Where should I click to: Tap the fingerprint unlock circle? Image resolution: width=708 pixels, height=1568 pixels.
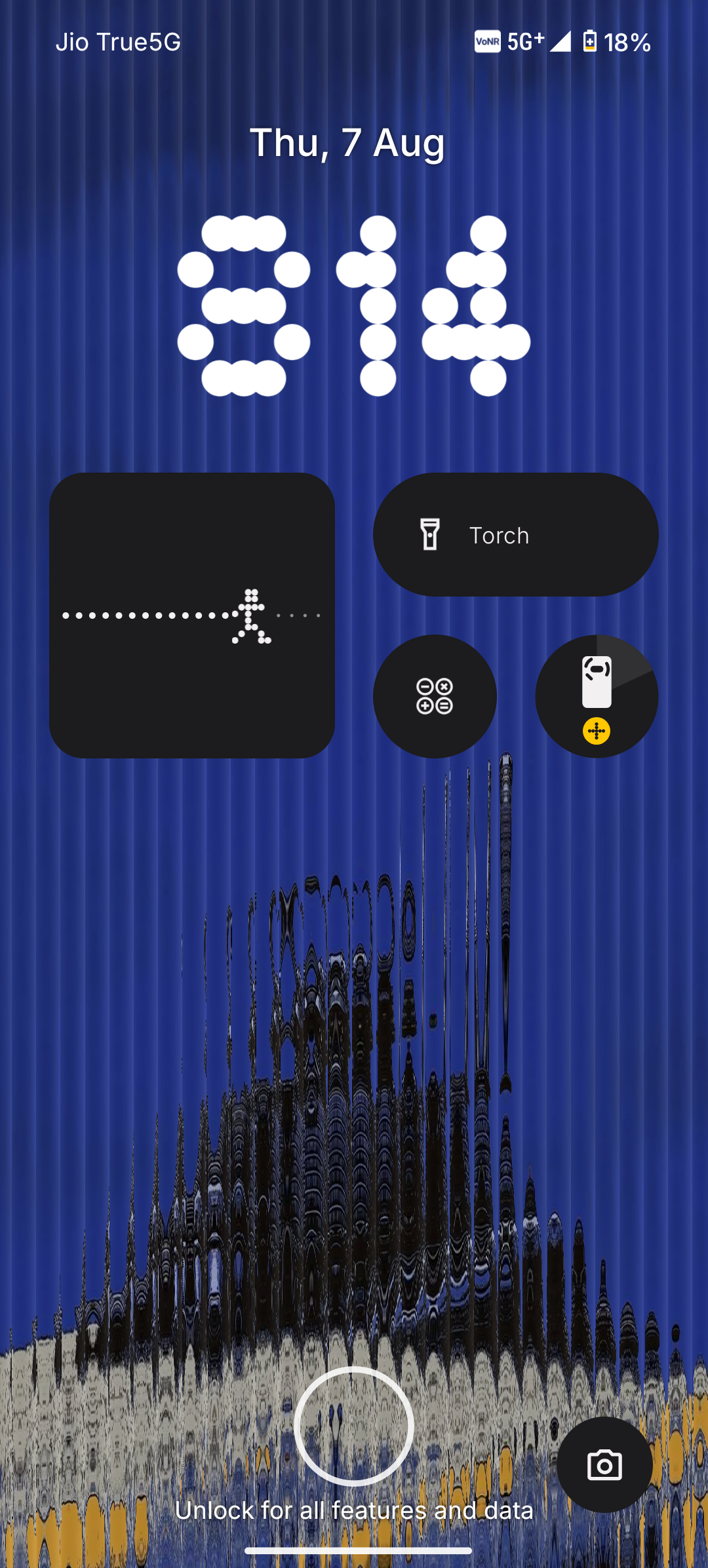click(x=354, y=1426)
